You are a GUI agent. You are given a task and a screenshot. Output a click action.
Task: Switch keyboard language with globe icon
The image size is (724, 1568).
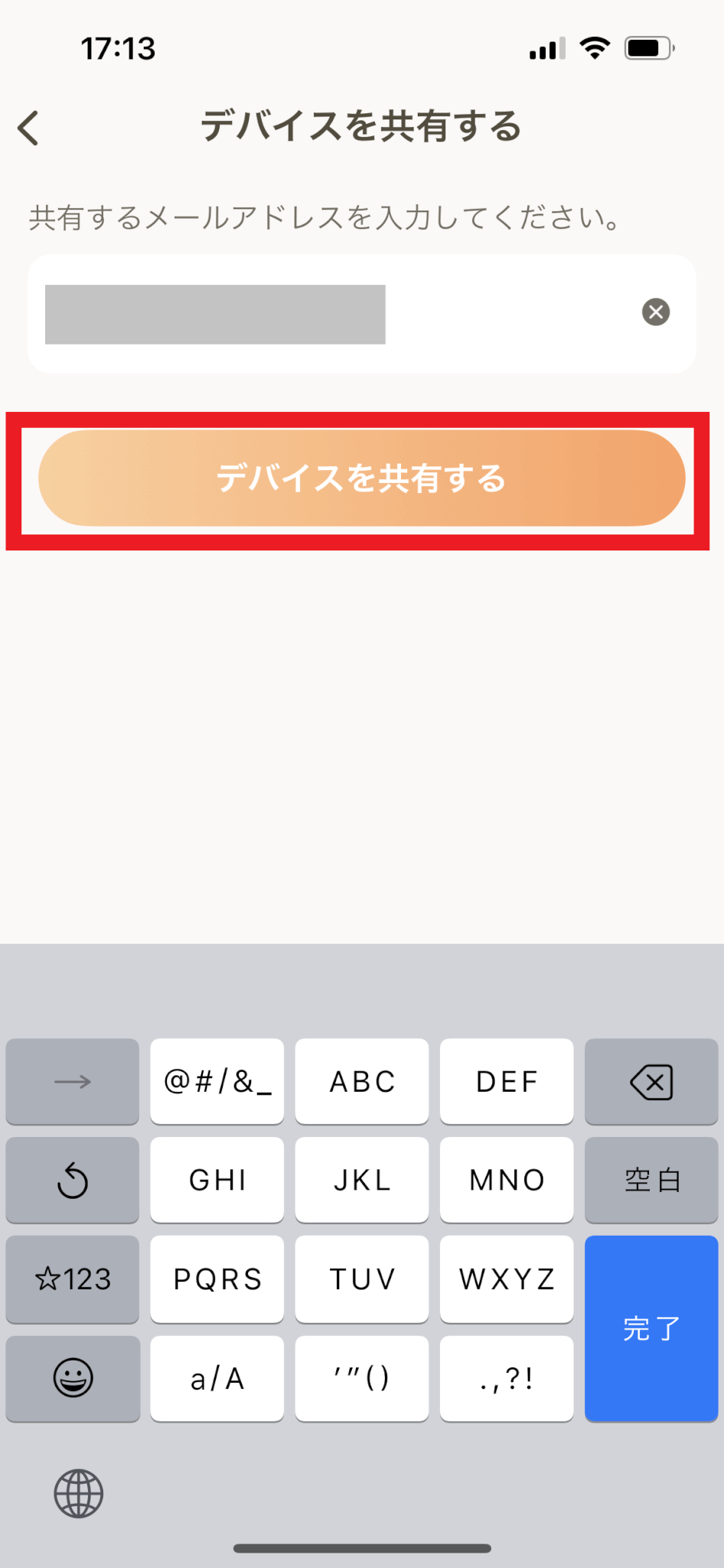[x=78, y=1493]
